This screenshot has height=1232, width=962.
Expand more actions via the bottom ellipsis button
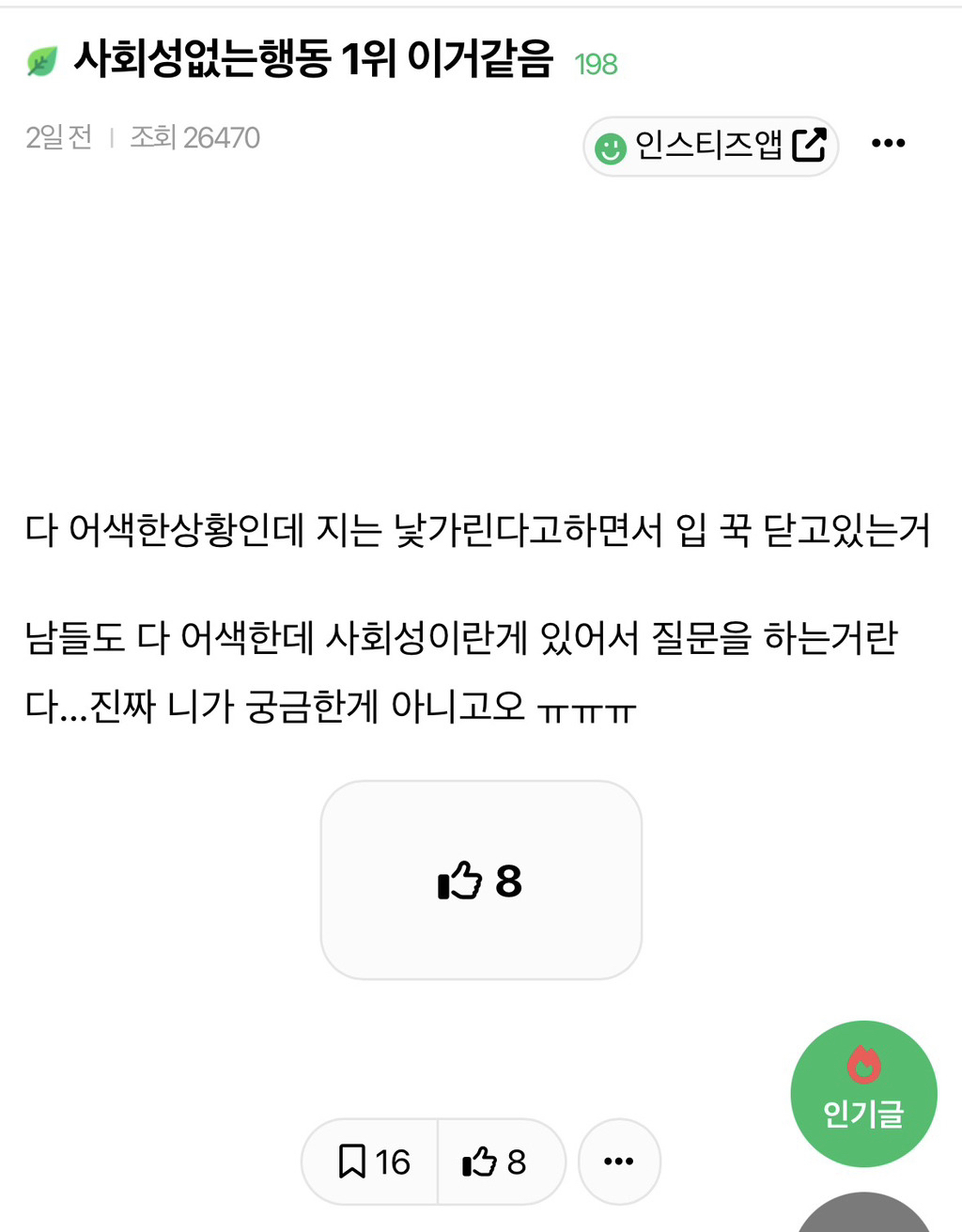coord(619,1162)
